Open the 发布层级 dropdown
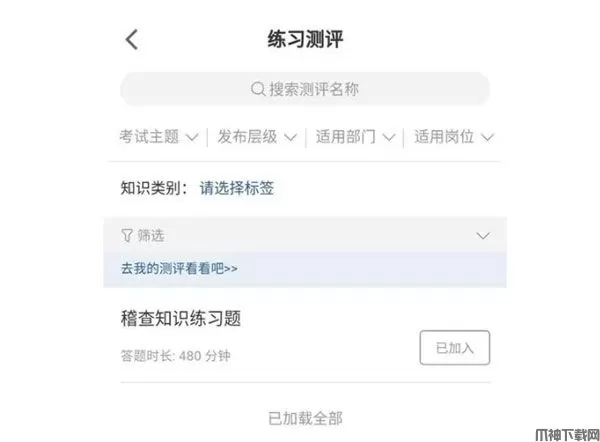The height and width of the screenshot is (442, 600). point(257,137)
